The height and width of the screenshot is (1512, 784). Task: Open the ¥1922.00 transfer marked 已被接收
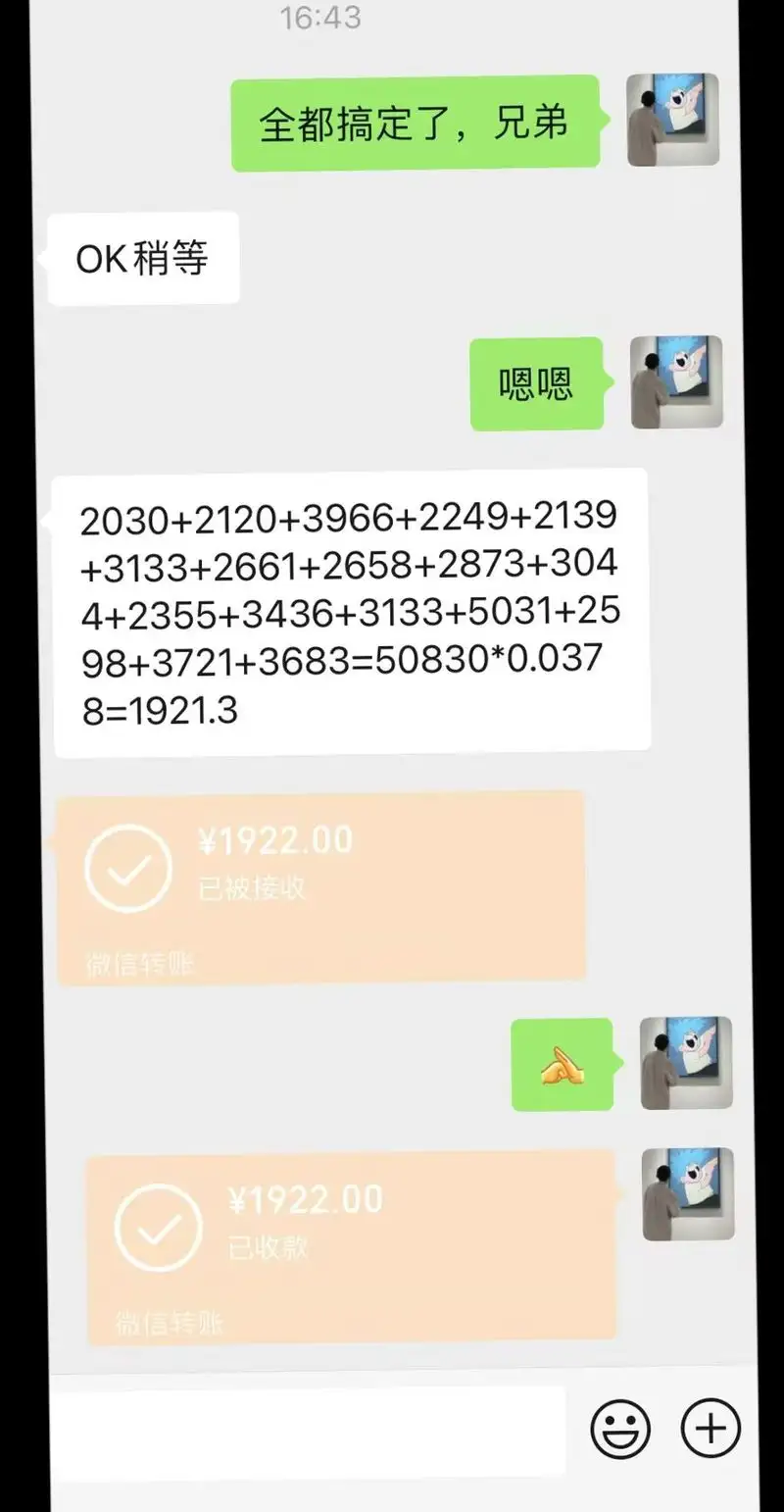tap(321, 885)
